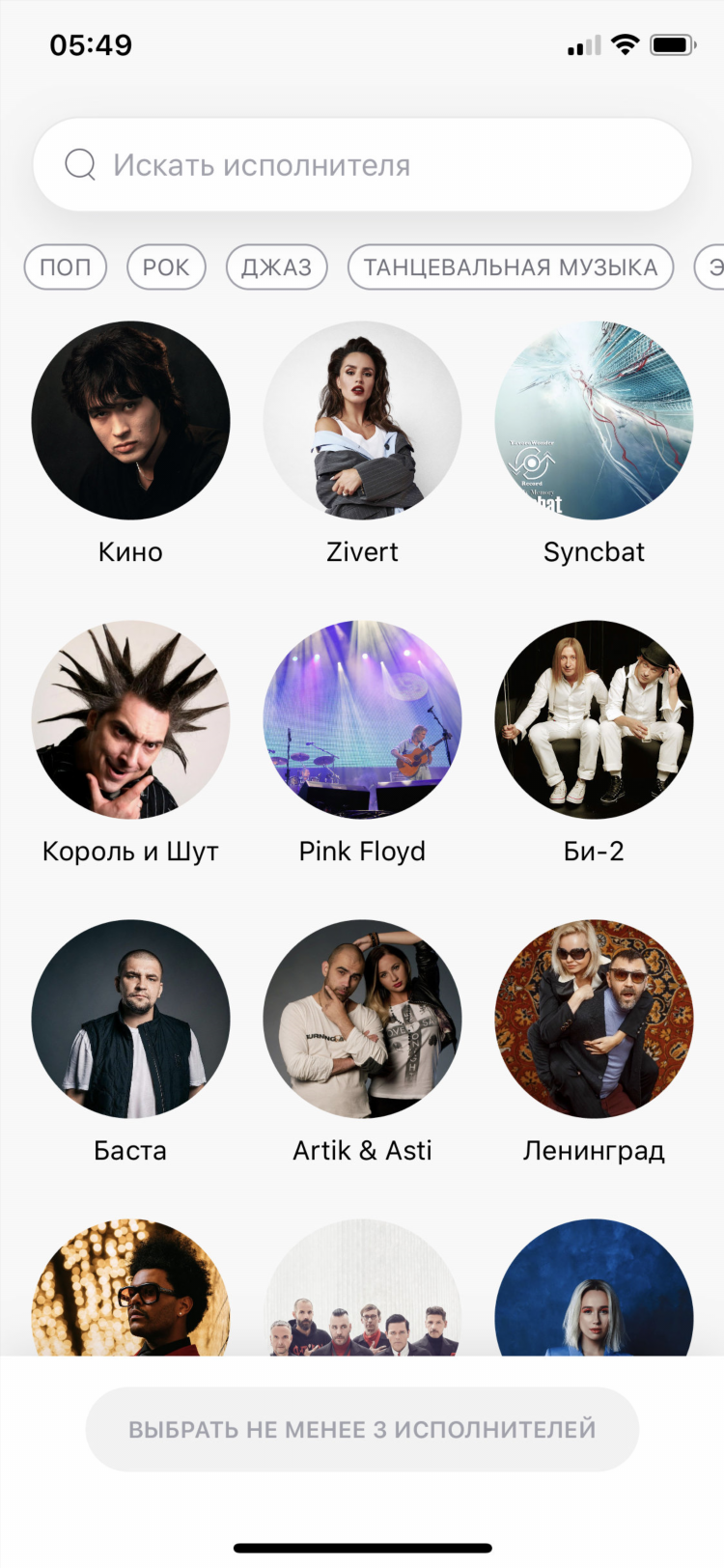Select the artist Баста
724x1568 pixels.
tap(130, 1020)
